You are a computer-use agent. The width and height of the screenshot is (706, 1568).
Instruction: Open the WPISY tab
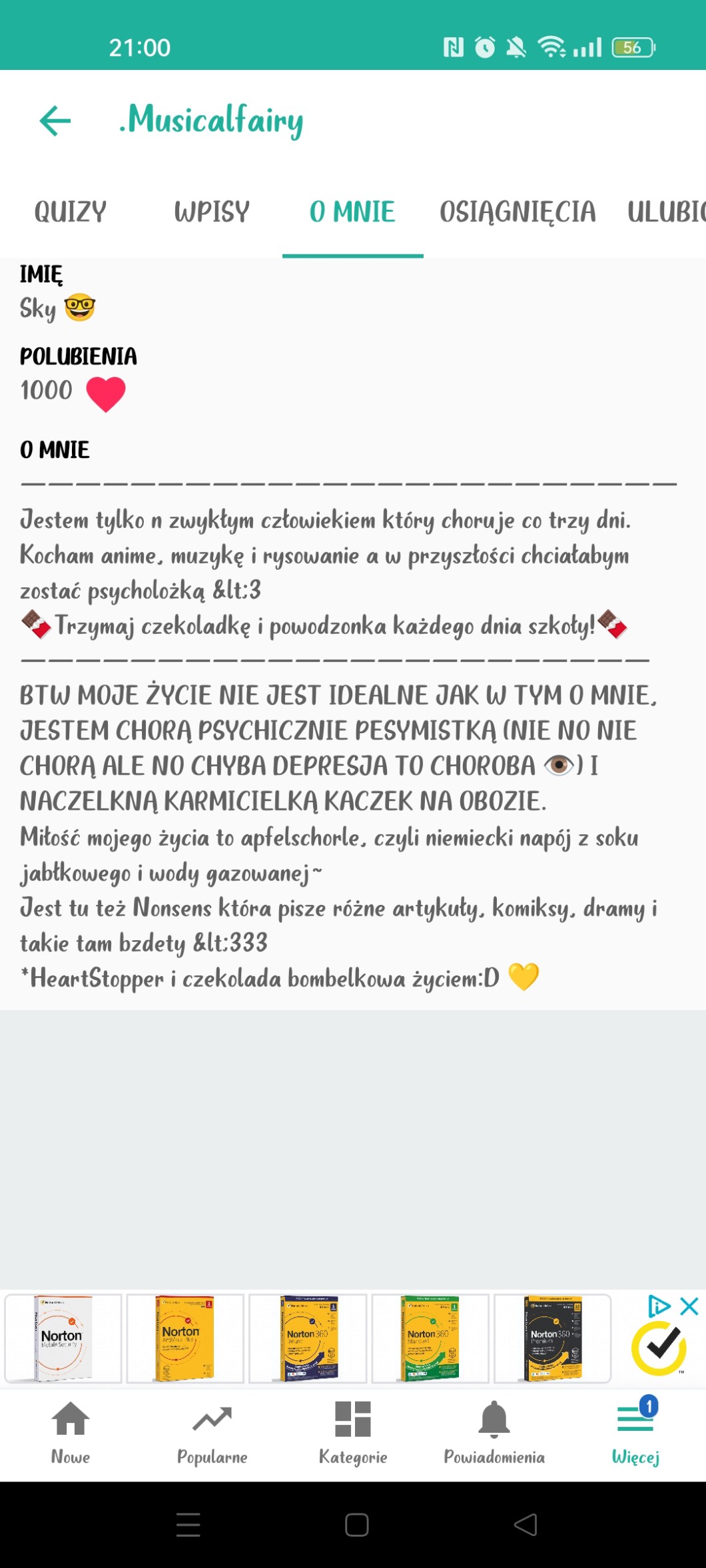[212, 212]
